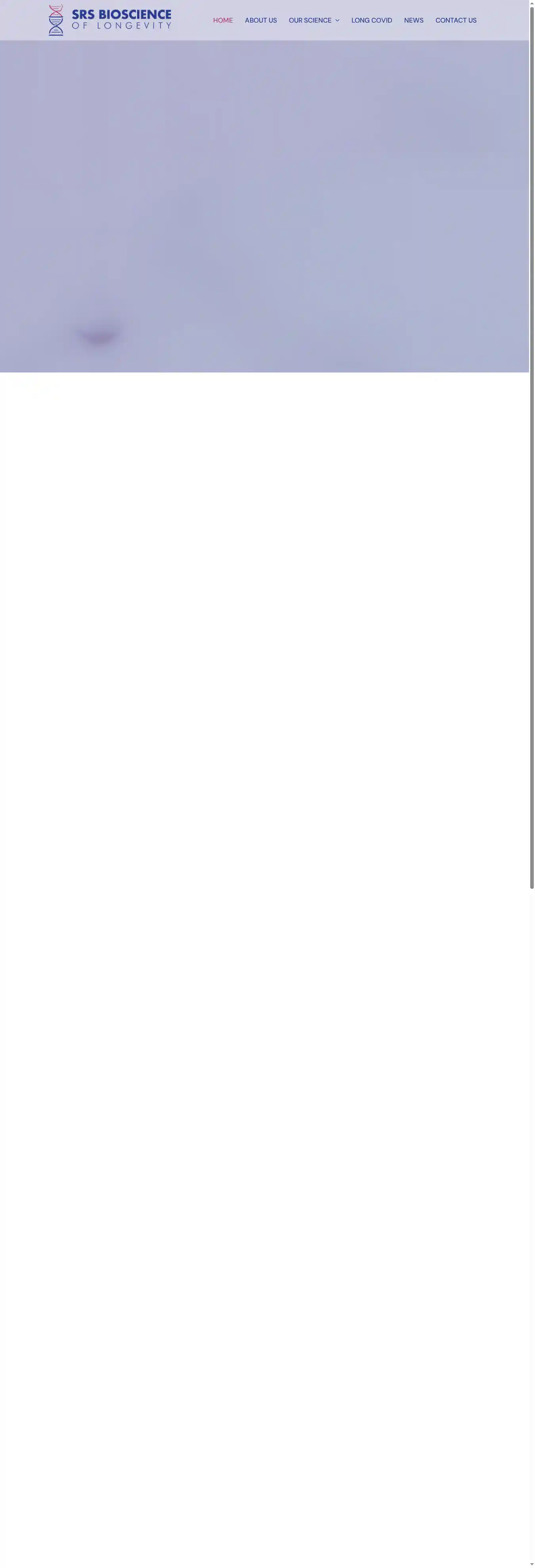Go to the About Us page
The width and height of the screenshot is (535, 1568).
click(260, 20)
